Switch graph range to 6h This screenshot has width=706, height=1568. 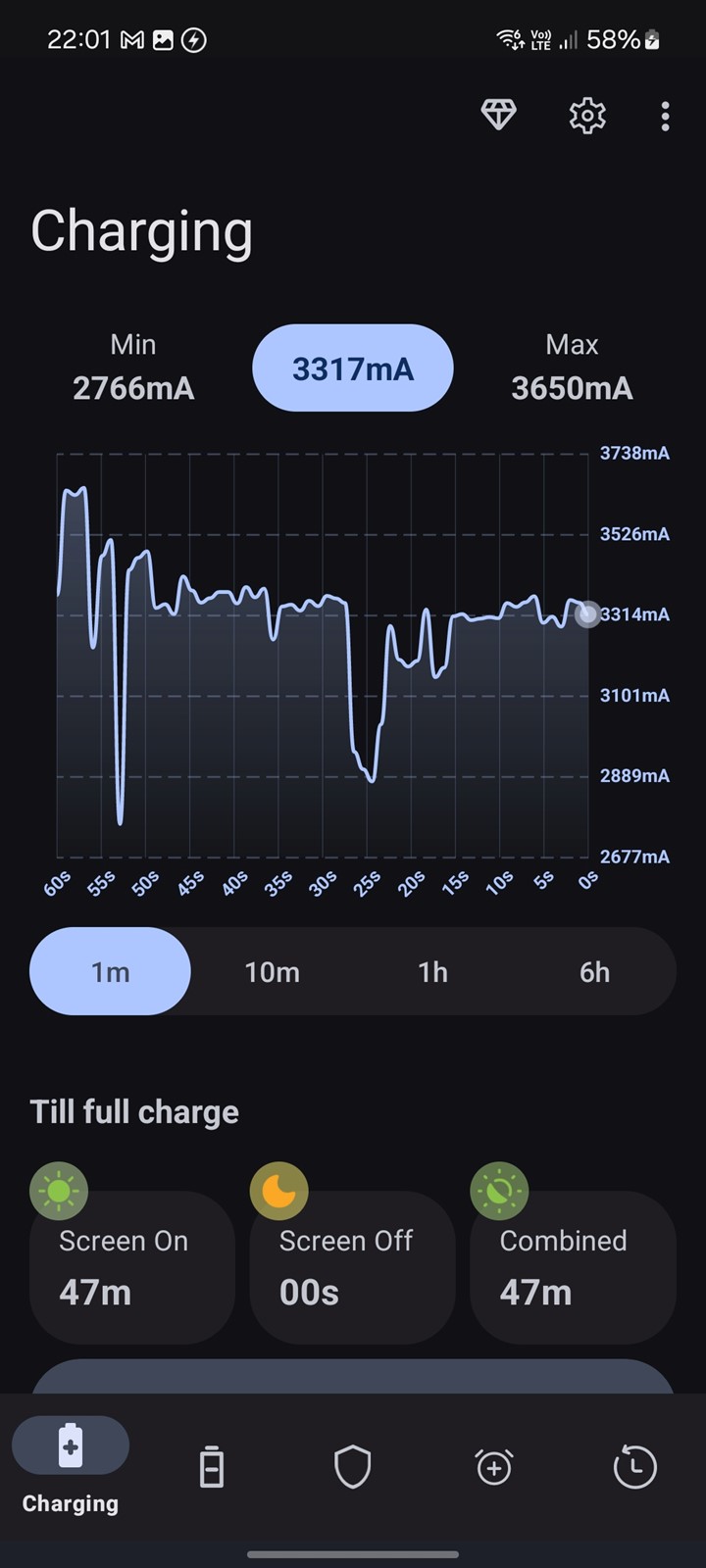[594, 971]
